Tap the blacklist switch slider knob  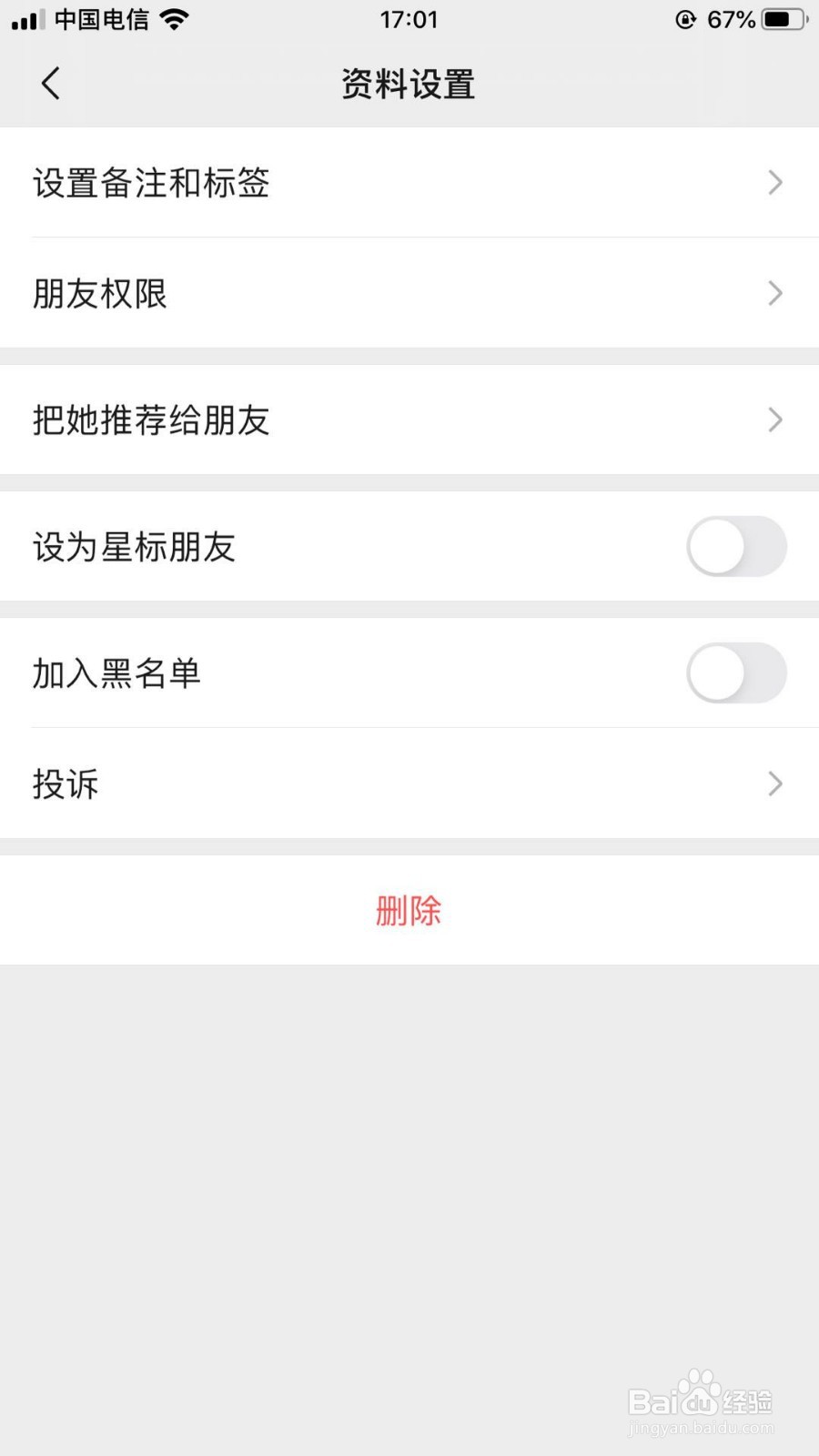pos(718,673)
